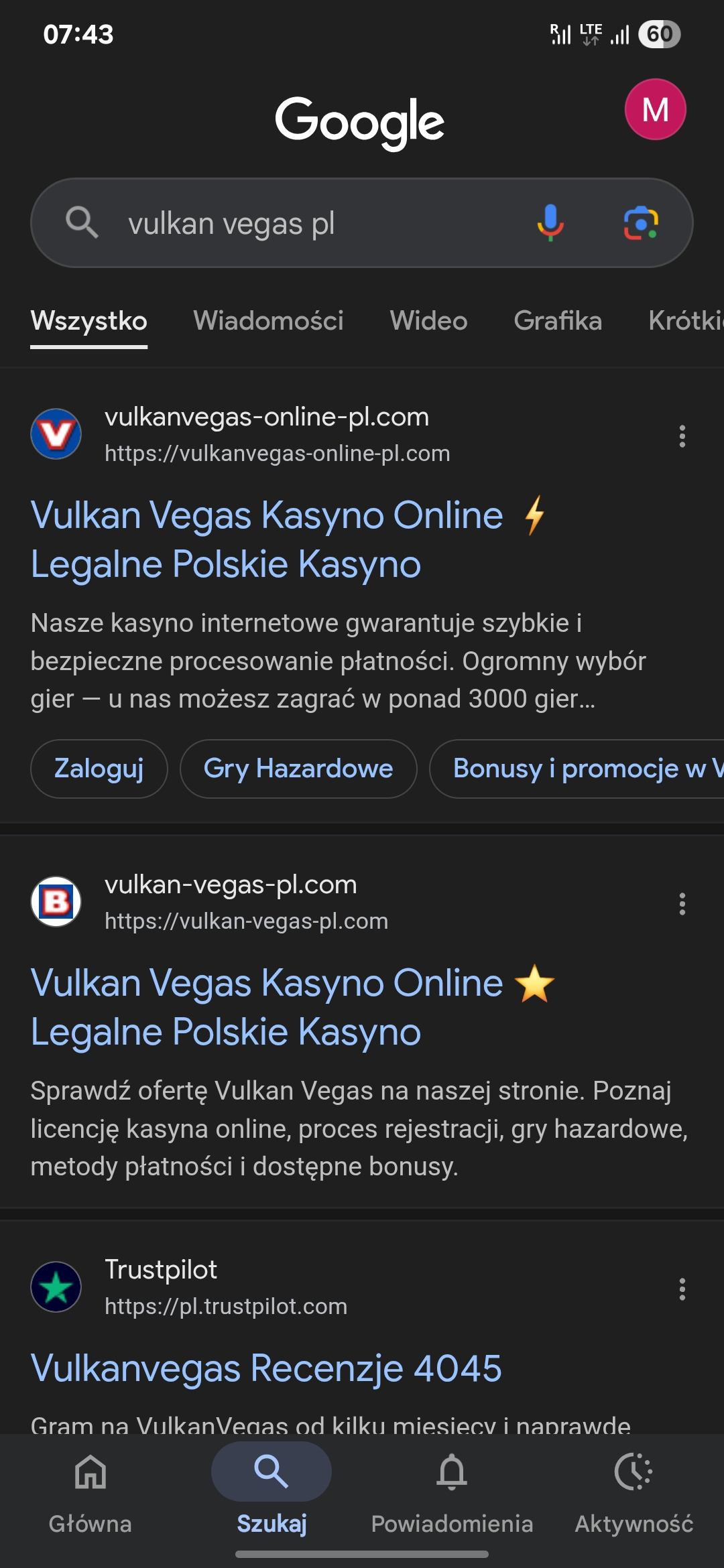Open more options for vulkan-vegas-pl.com result
Screen dimensions: 724x1568
[x=682, y=904]
